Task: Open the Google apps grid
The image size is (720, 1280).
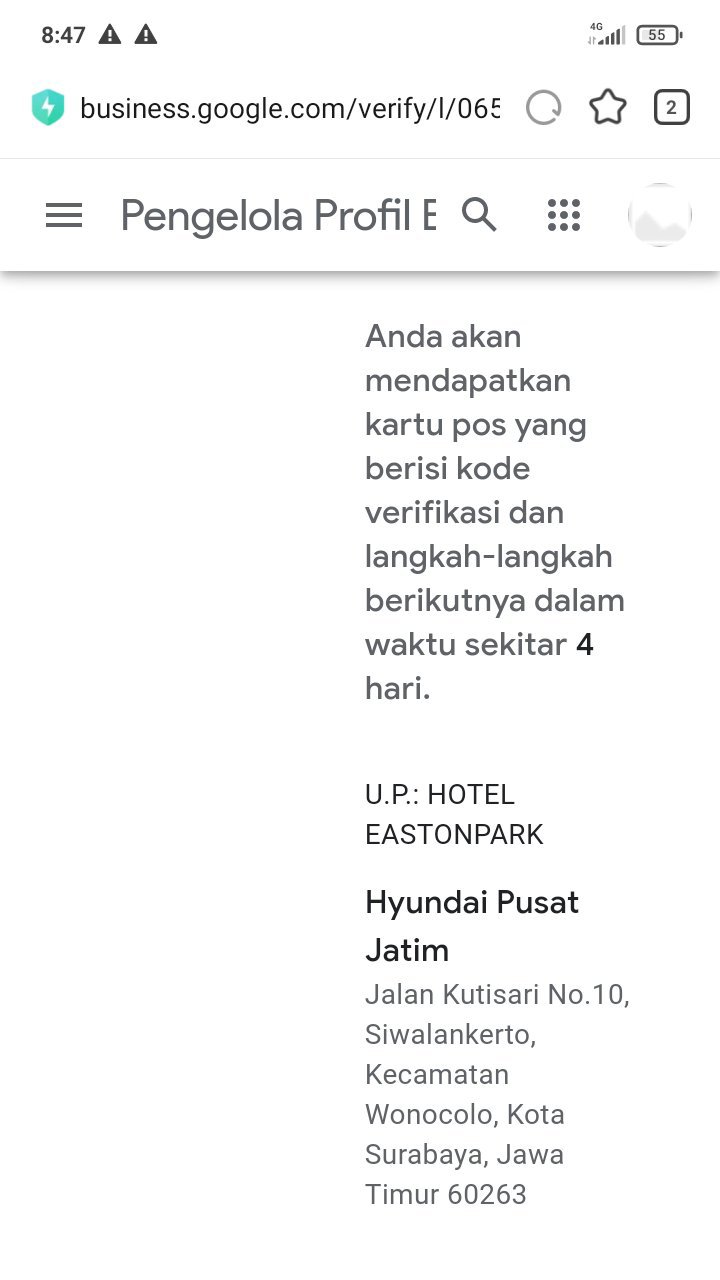Action: [x=564, y=215]
